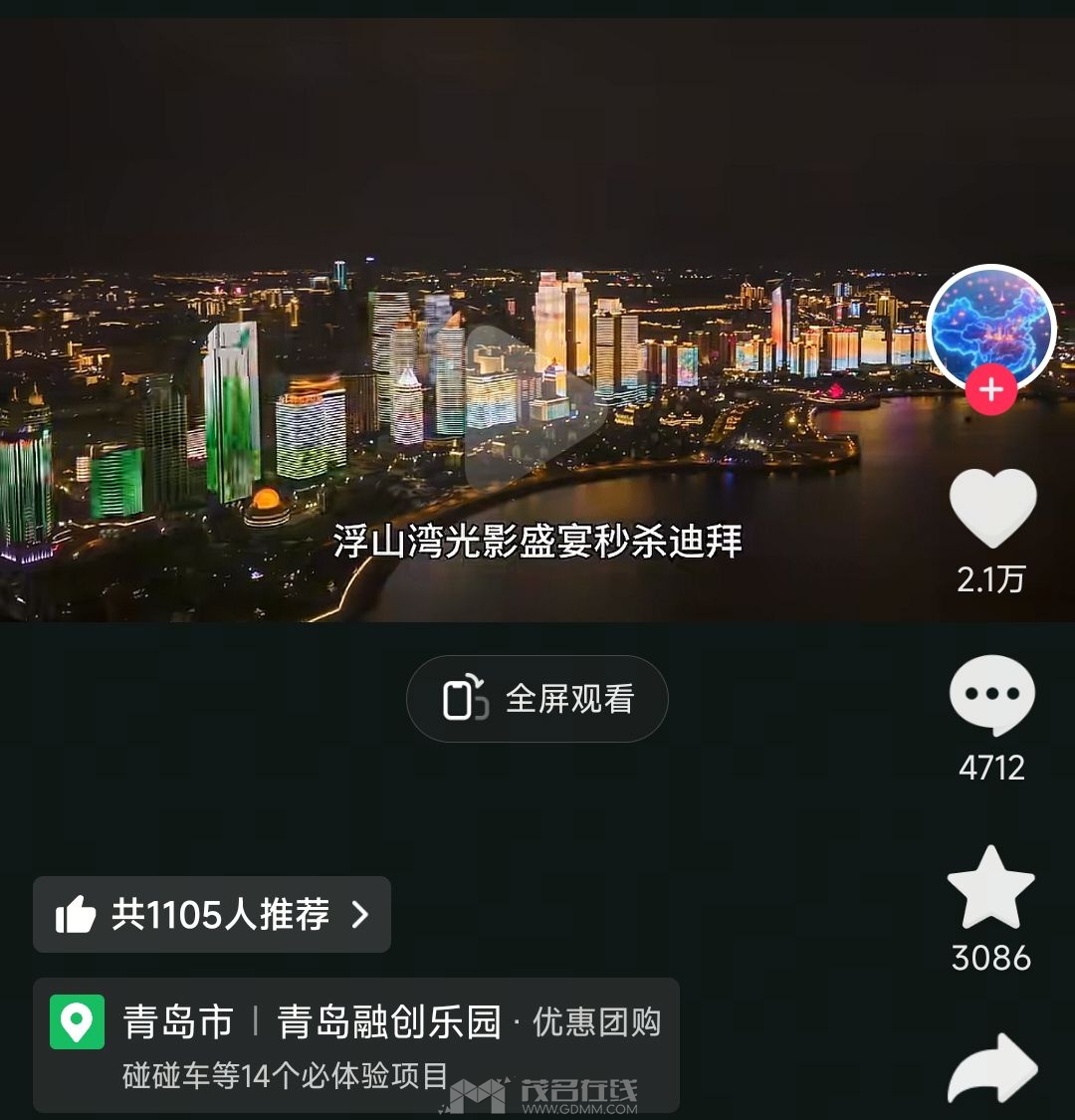Open the comments section
The width and height of the screenshot is (1075, 1120).
tap(991, 696)
